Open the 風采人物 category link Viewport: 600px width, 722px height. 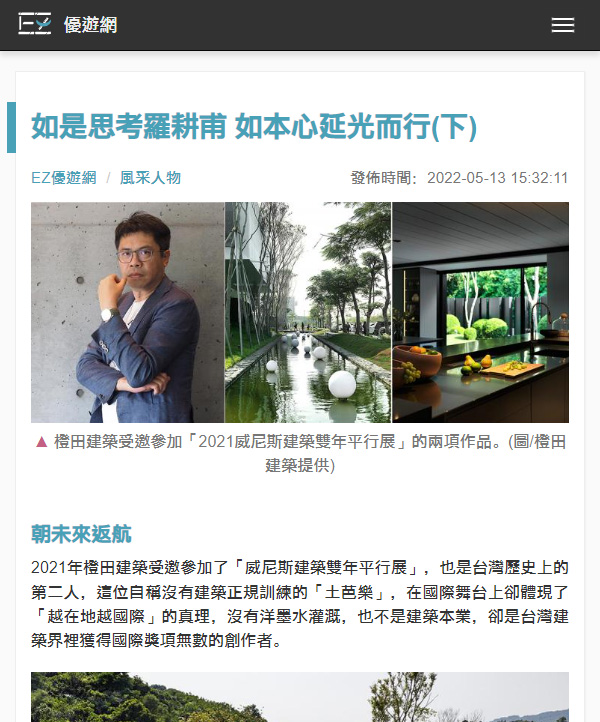(x=150, y=178)
